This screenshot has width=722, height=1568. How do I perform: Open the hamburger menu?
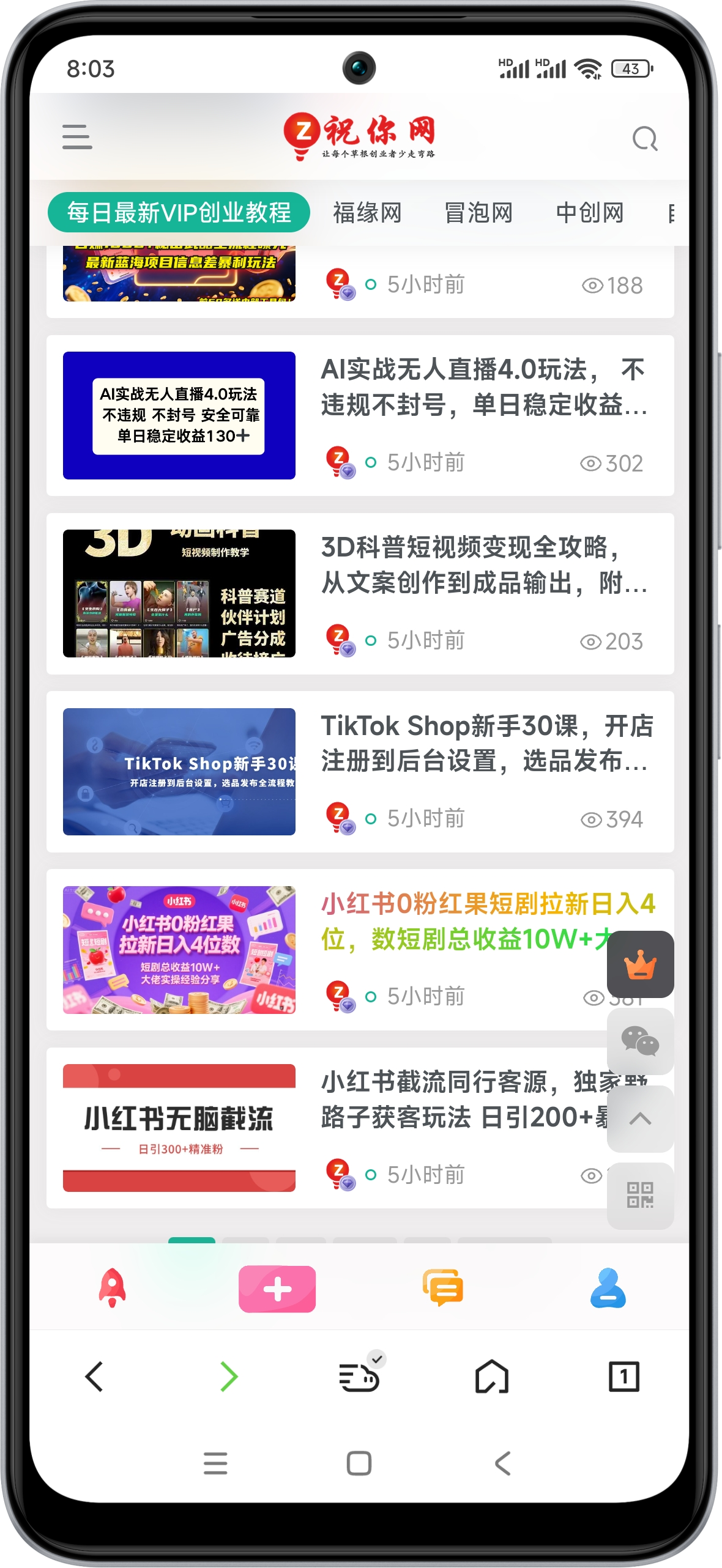(77, 136)
